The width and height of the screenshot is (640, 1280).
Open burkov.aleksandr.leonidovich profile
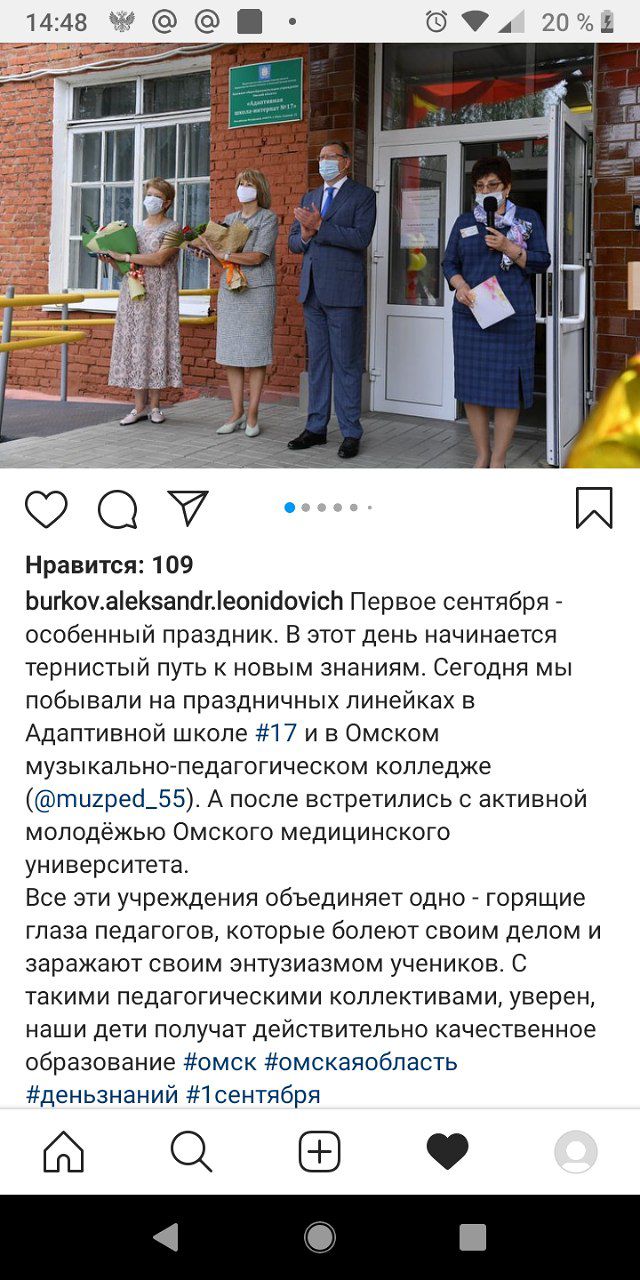[x=184, y=601]
